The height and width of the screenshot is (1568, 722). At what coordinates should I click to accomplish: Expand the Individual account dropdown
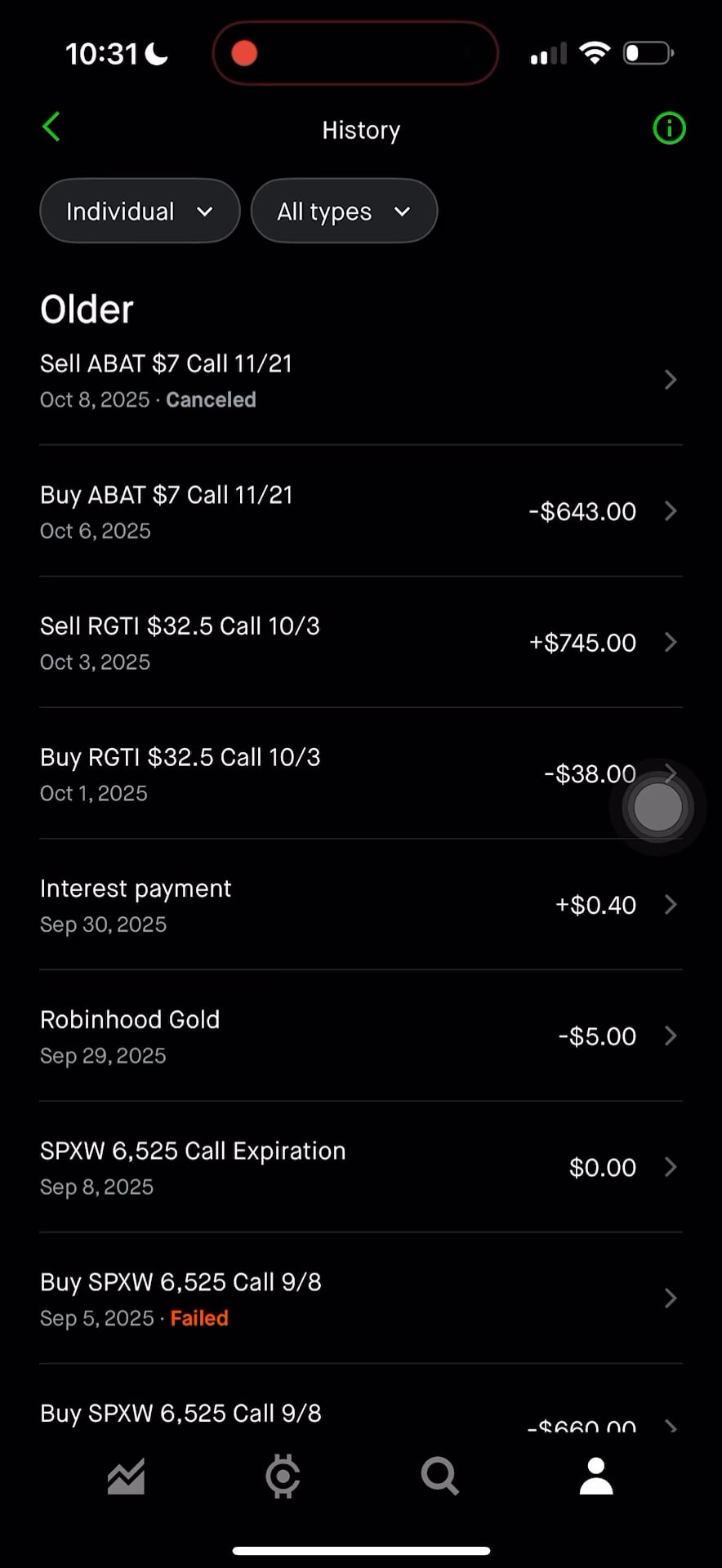(x=140, y=212)
